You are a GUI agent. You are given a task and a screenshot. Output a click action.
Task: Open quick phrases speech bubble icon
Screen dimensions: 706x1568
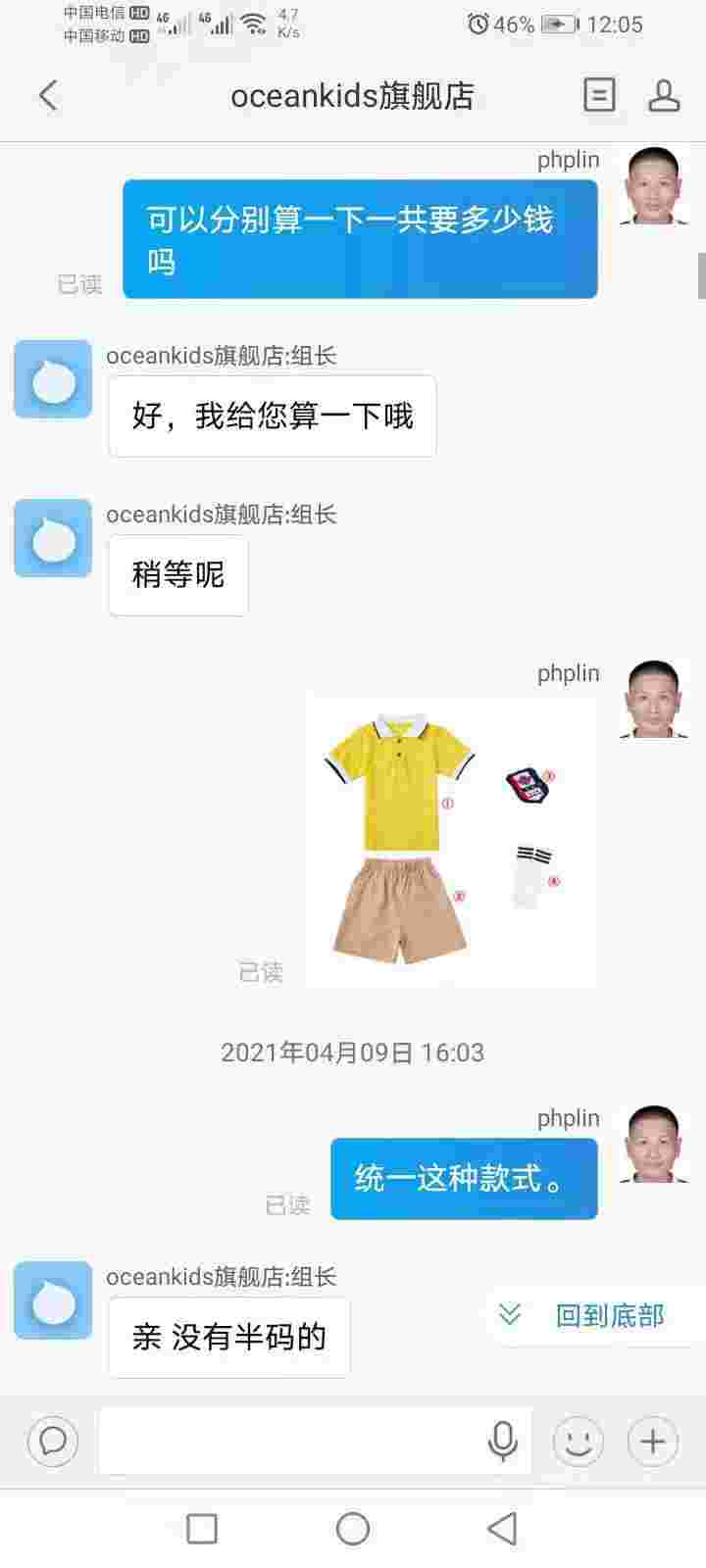(53, 1441)
